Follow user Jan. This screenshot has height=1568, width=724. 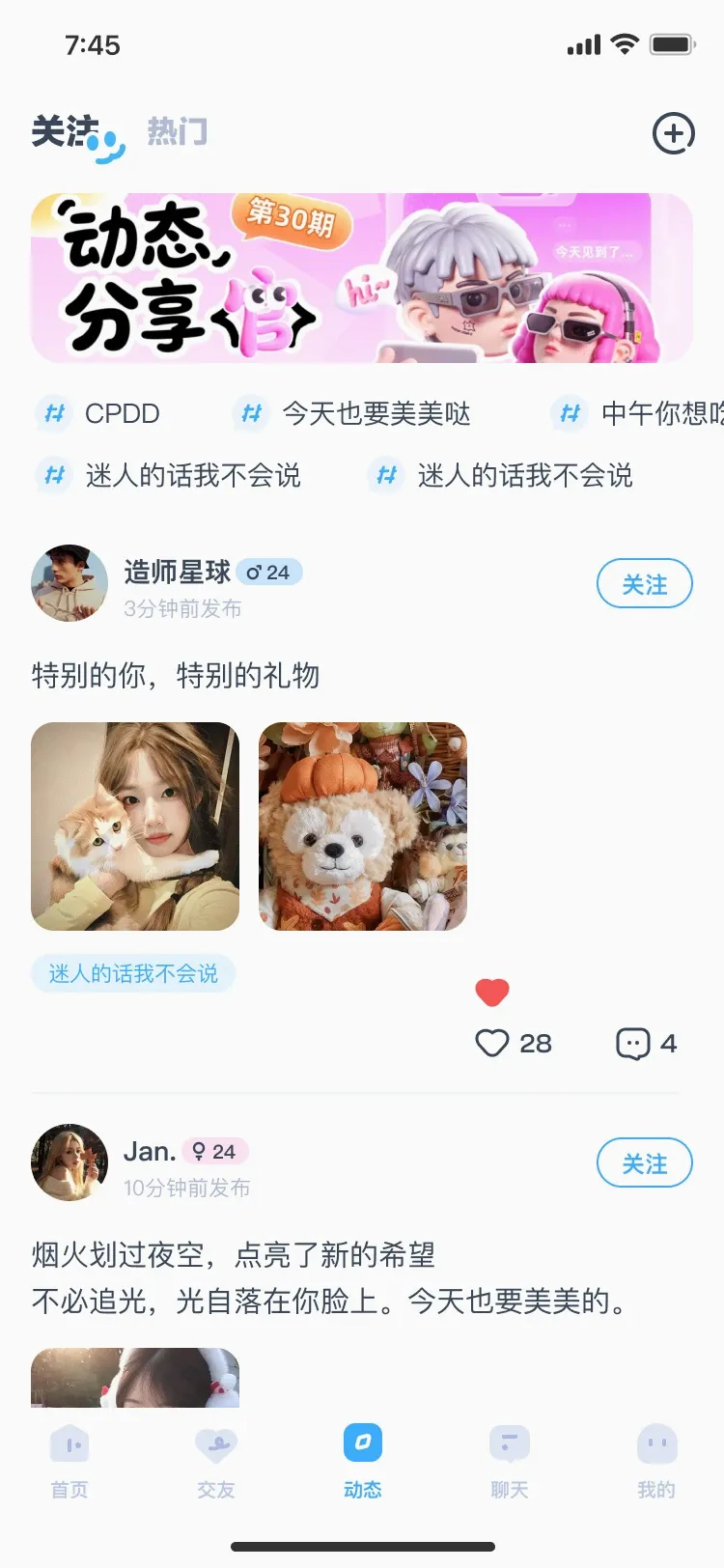[x=645, y=1162]
